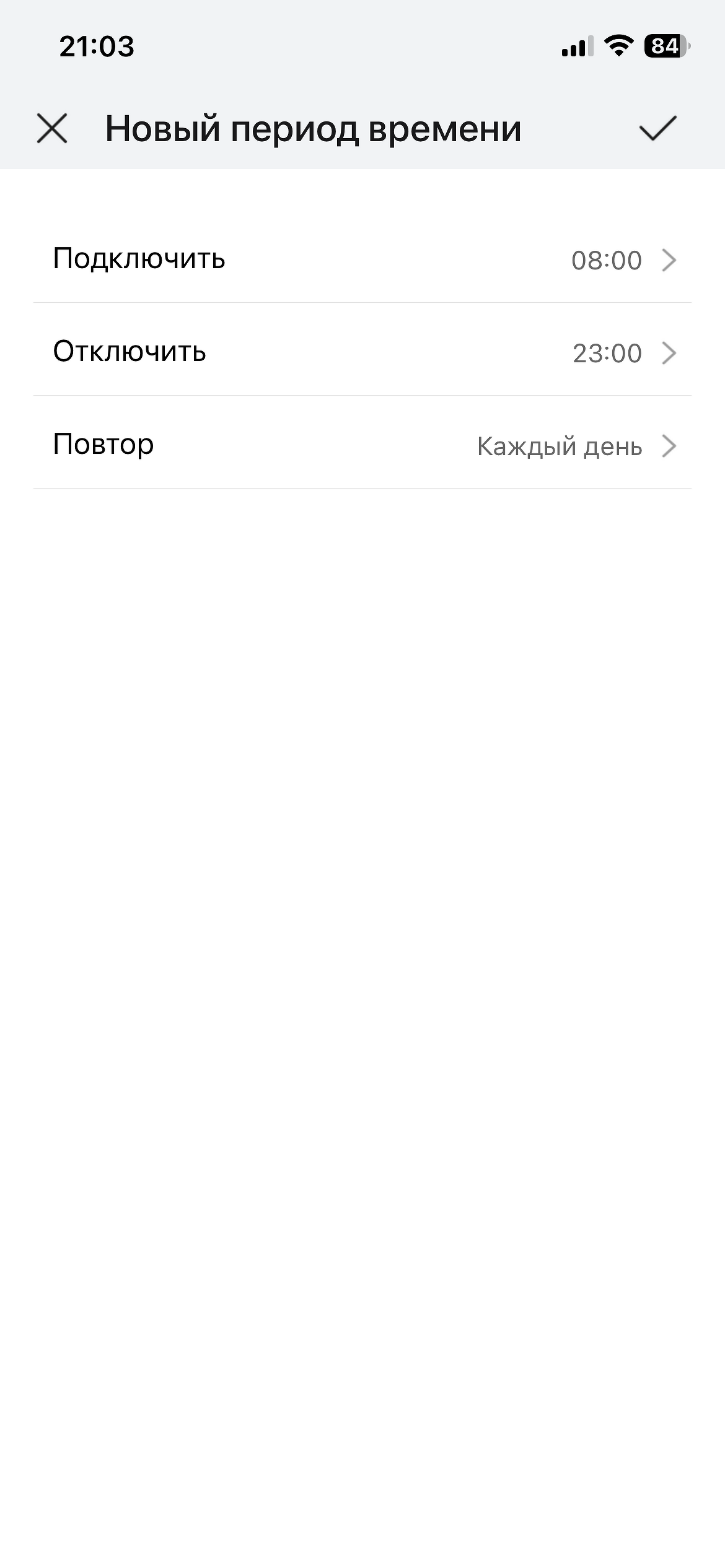Change the Отключить time of 23:00
The width and height of the screenshot is (725, 1568).
(x=362, y=352)
